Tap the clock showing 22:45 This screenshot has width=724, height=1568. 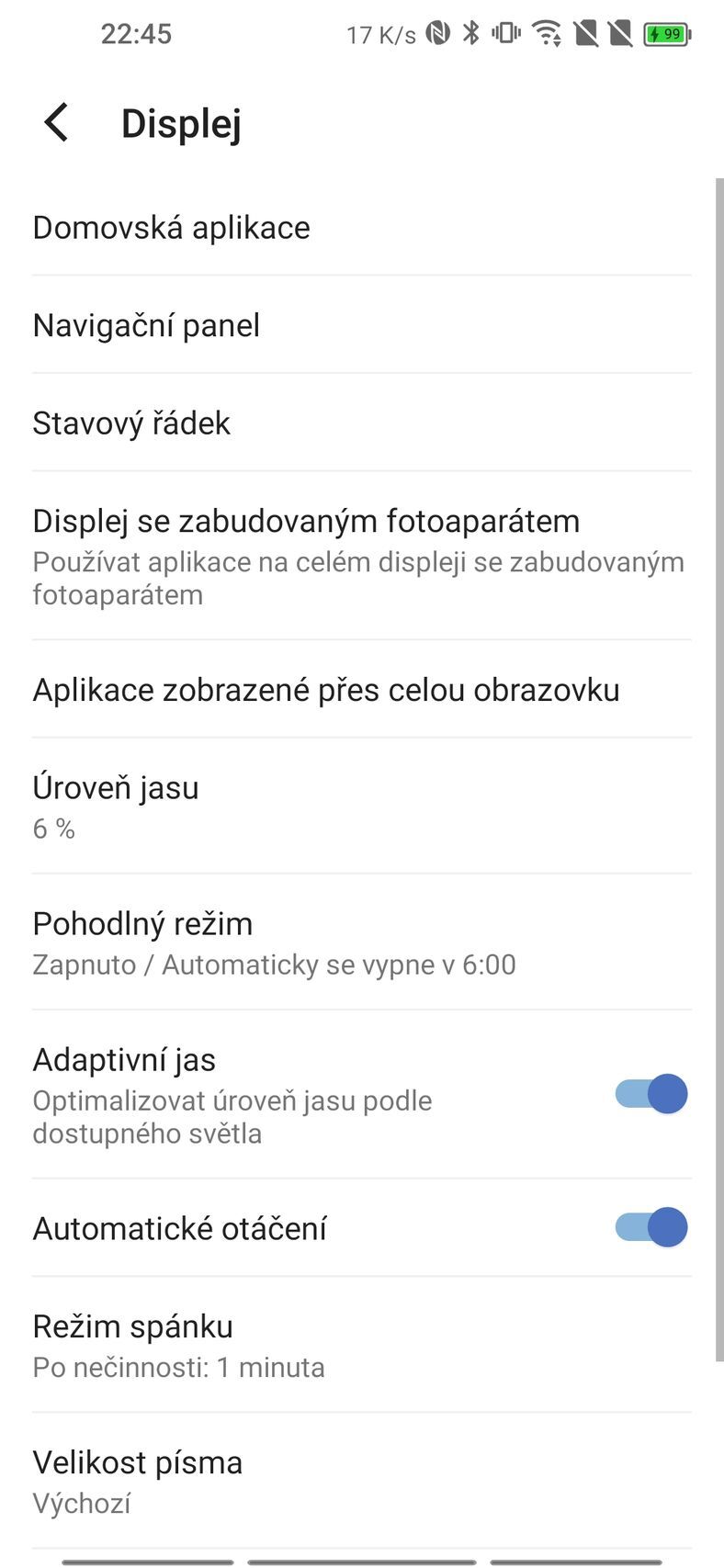pos(138,34)
